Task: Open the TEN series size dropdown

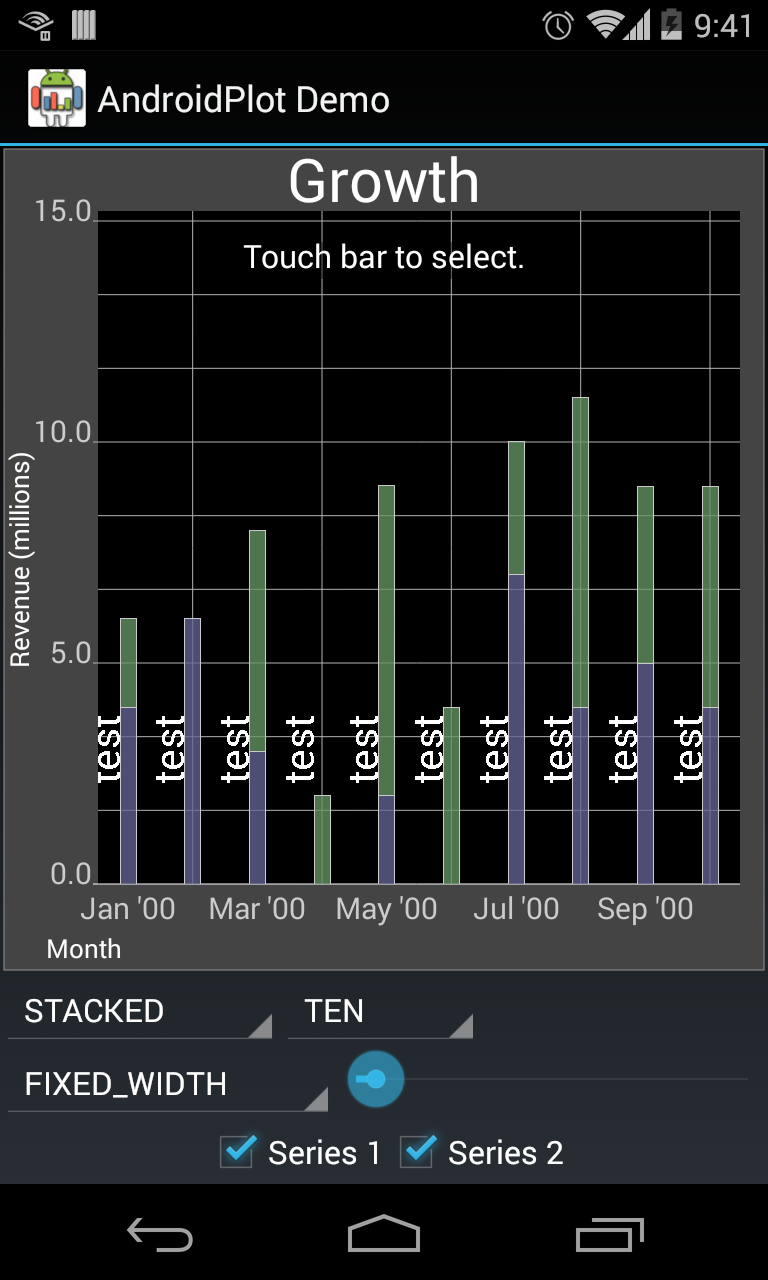Action: (x=380, y=1012)
